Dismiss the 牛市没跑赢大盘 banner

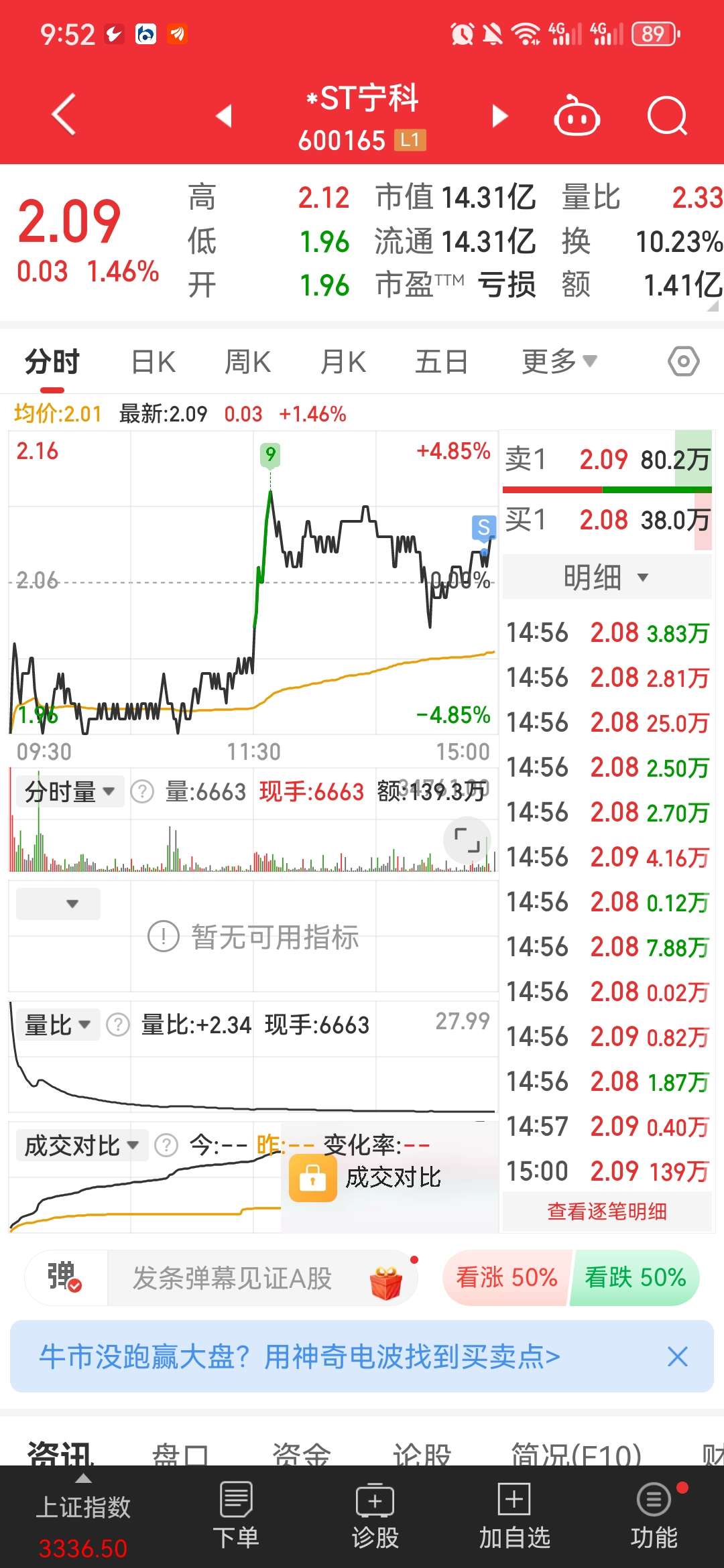(x=678, y=1357)
